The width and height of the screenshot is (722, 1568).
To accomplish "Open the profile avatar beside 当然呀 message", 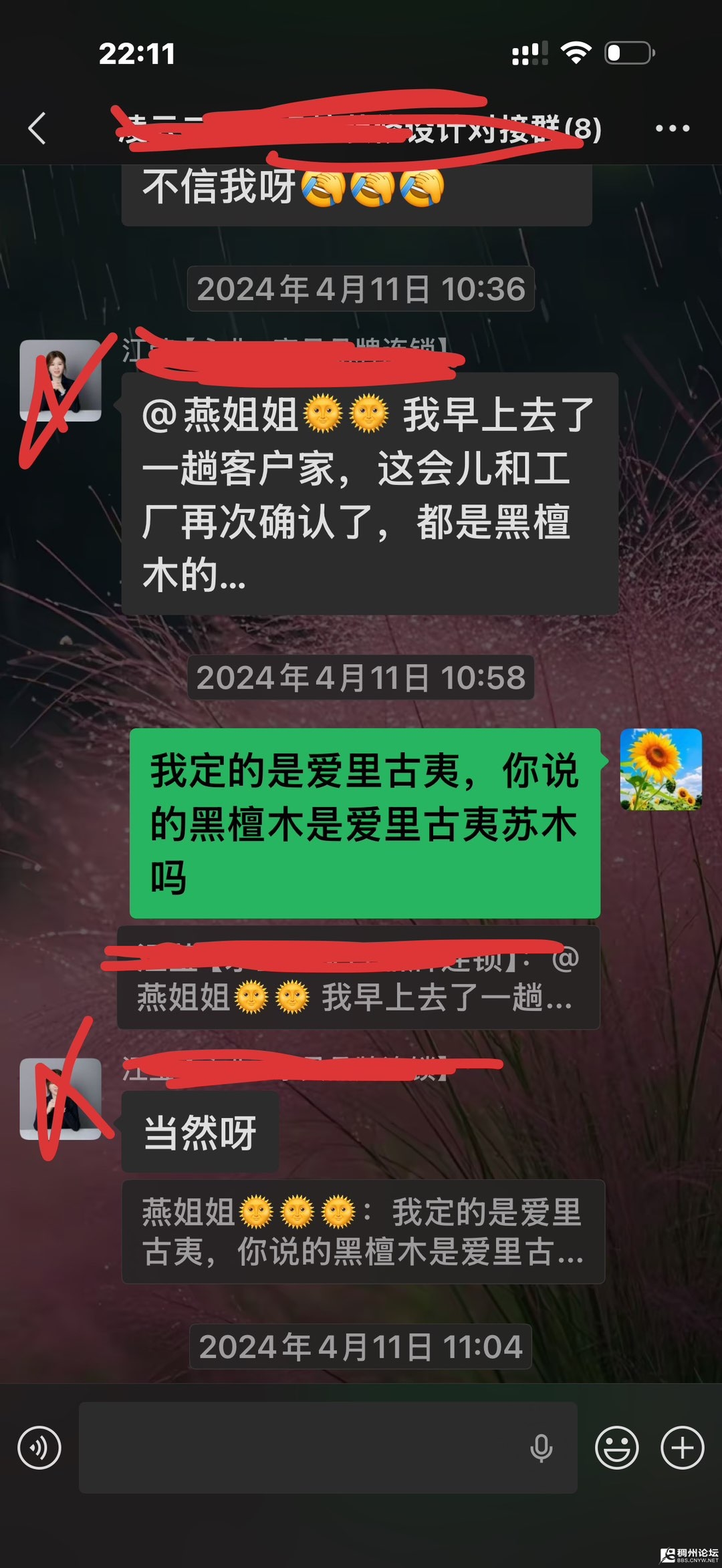I will [x=60, y=1098].
